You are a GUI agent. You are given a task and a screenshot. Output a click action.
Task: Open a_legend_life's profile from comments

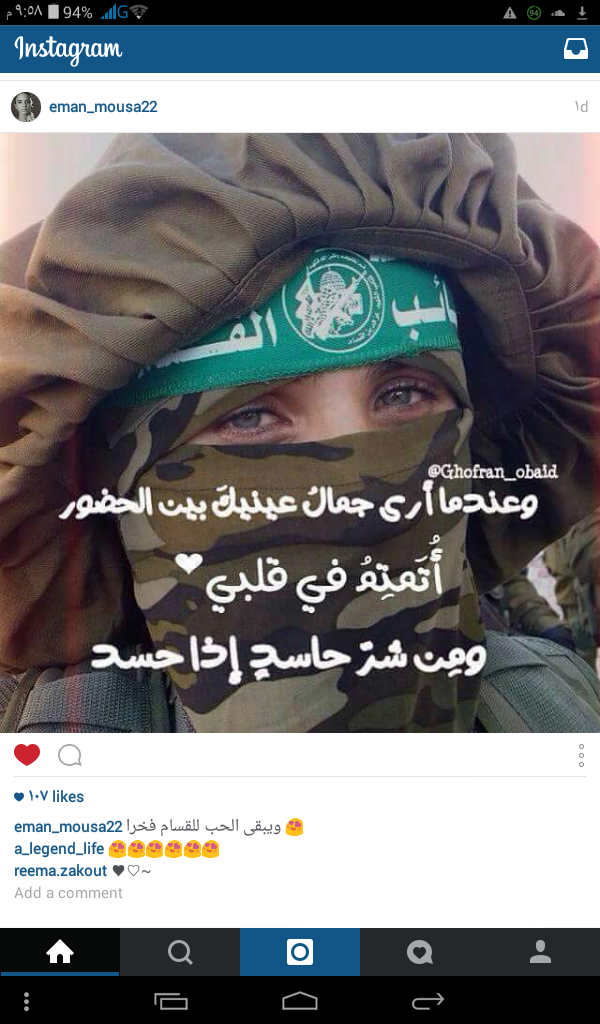(x=59, y=849)
